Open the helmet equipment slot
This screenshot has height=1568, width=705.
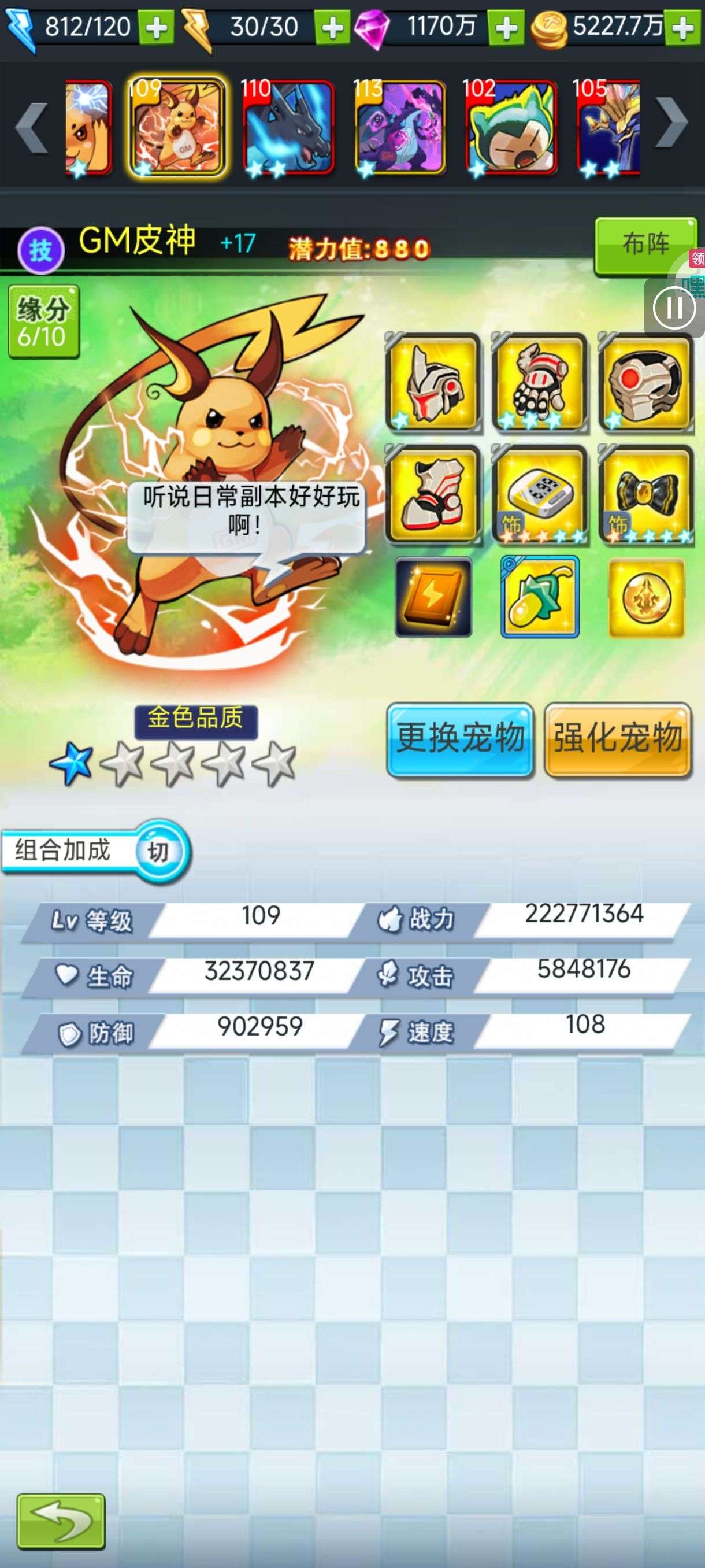432,382
